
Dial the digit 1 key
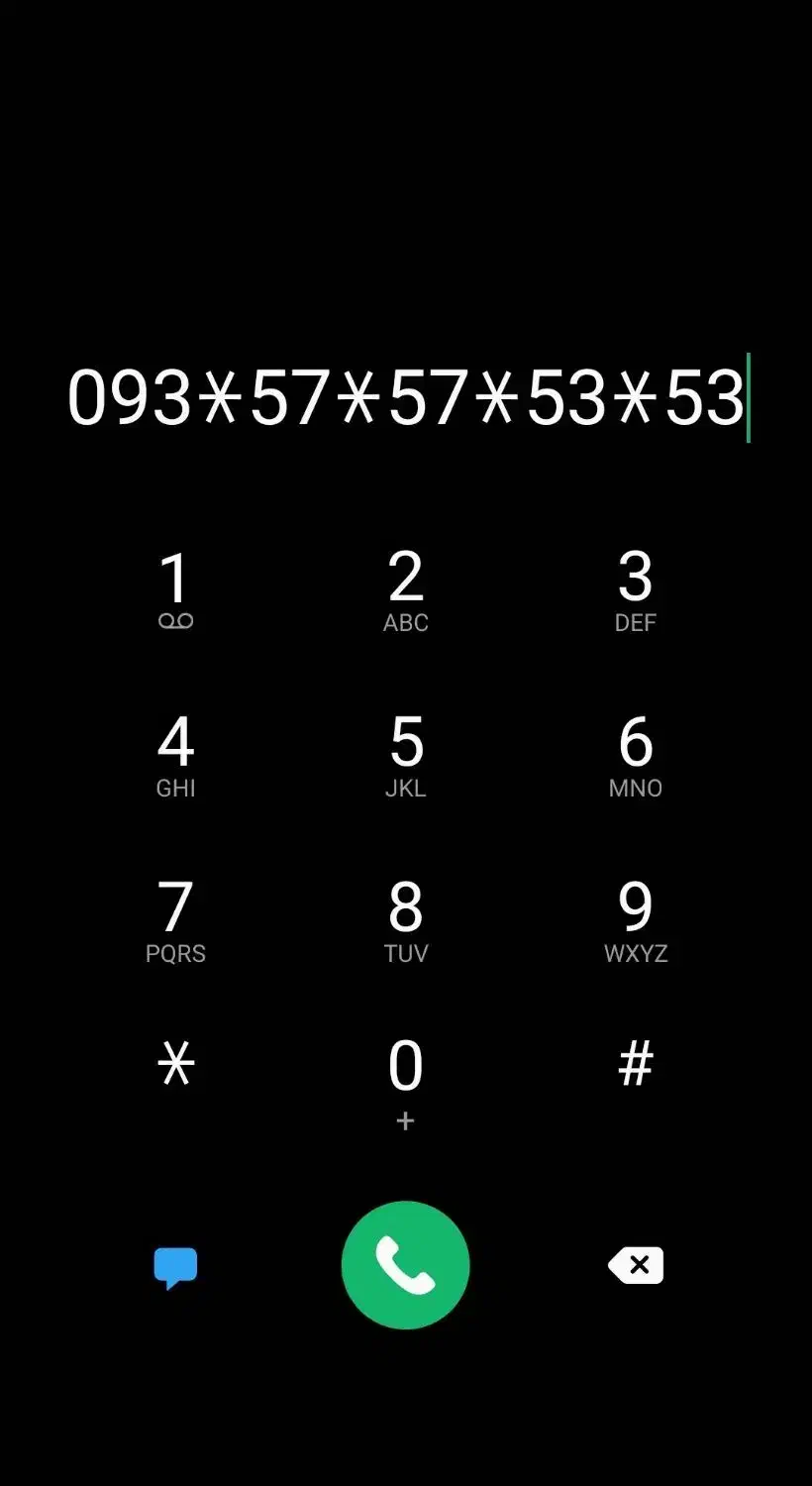coord(175,589)
